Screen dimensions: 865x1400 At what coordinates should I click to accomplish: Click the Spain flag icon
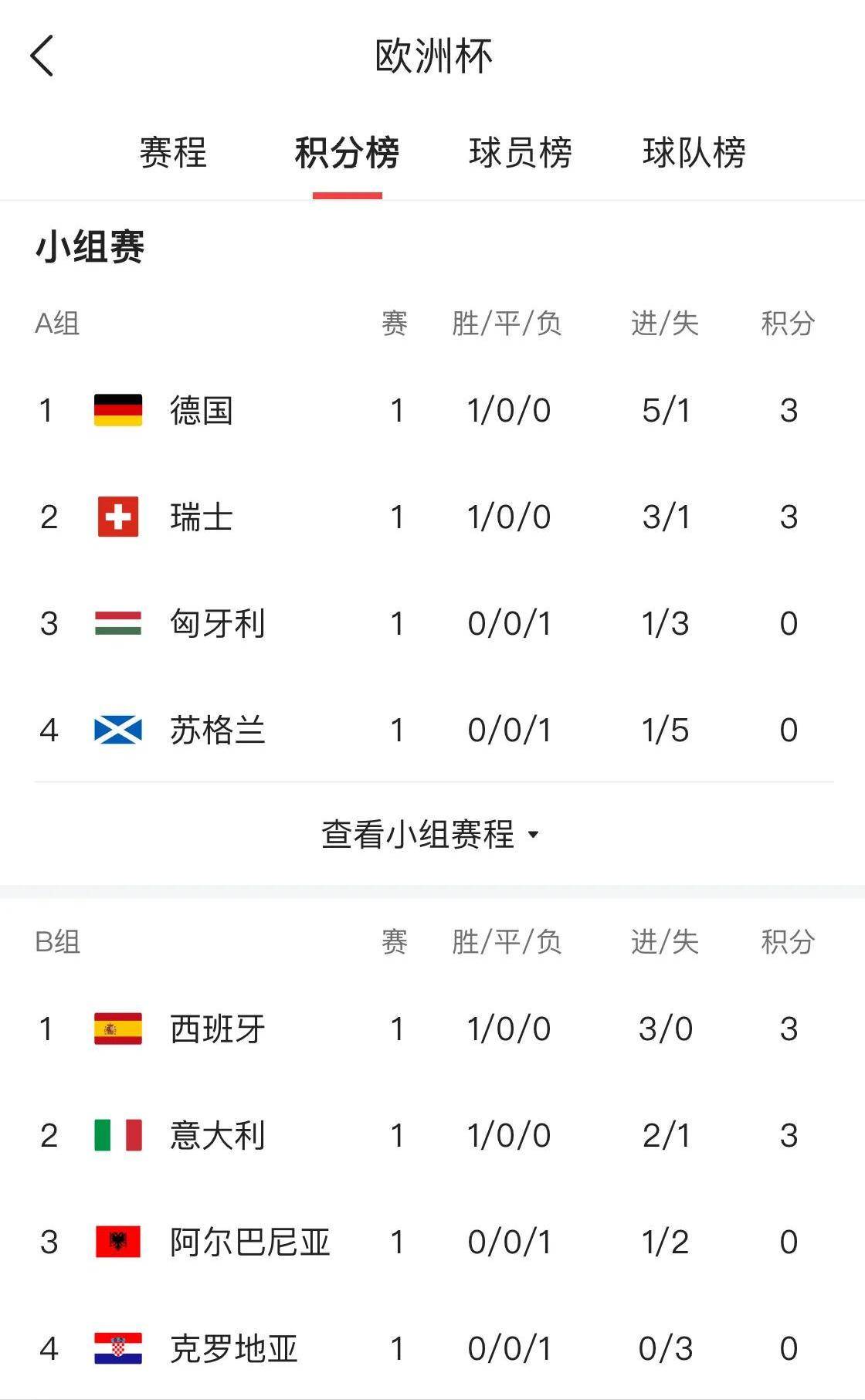pyautogui.click(x=117, y=1028)
